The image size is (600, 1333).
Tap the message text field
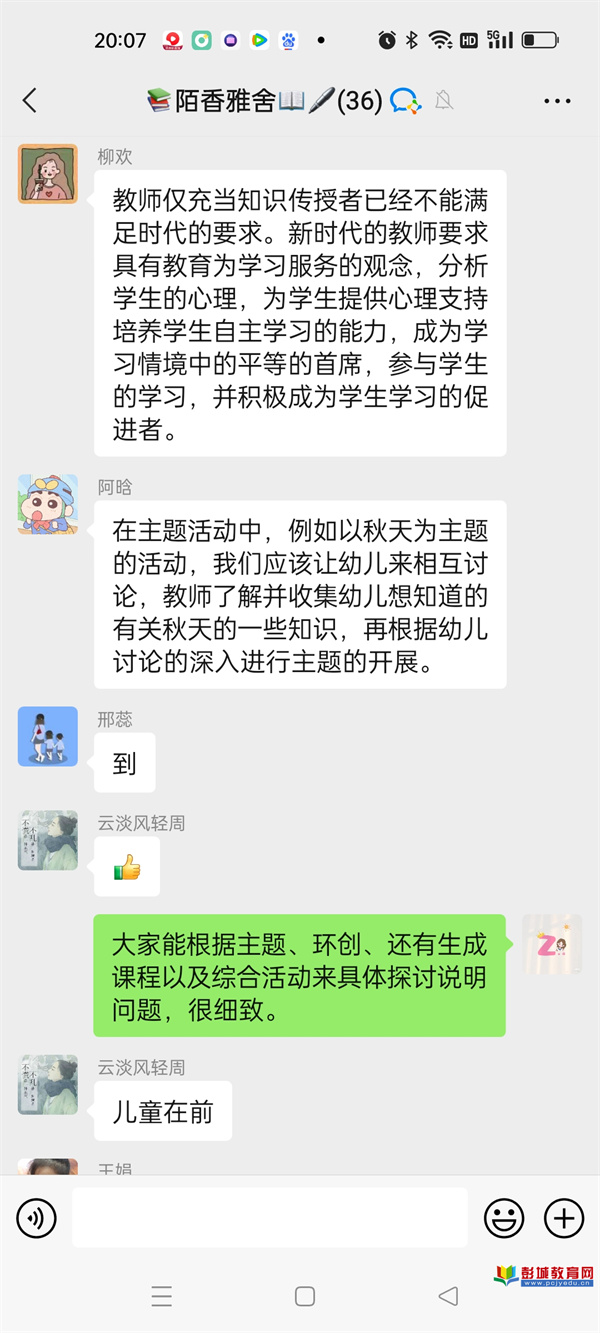click(x=270, y=1218)
